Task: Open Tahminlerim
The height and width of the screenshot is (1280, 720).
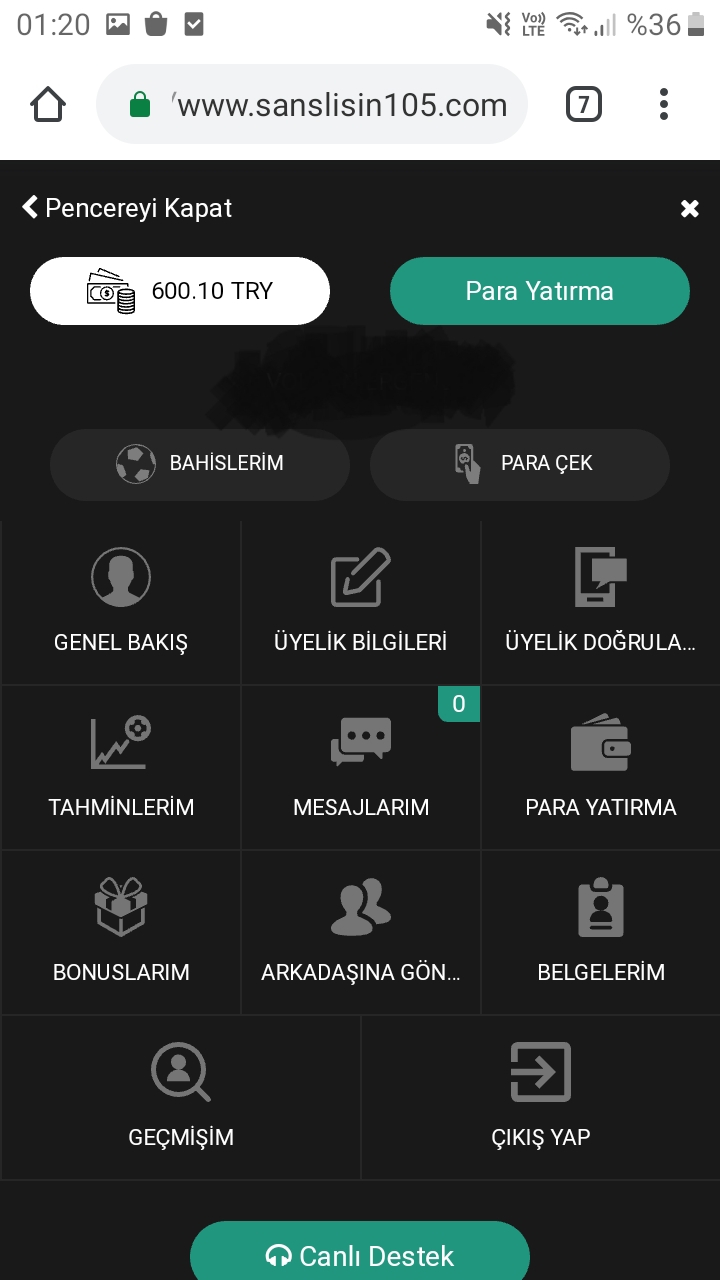Action: coord(121,768)
